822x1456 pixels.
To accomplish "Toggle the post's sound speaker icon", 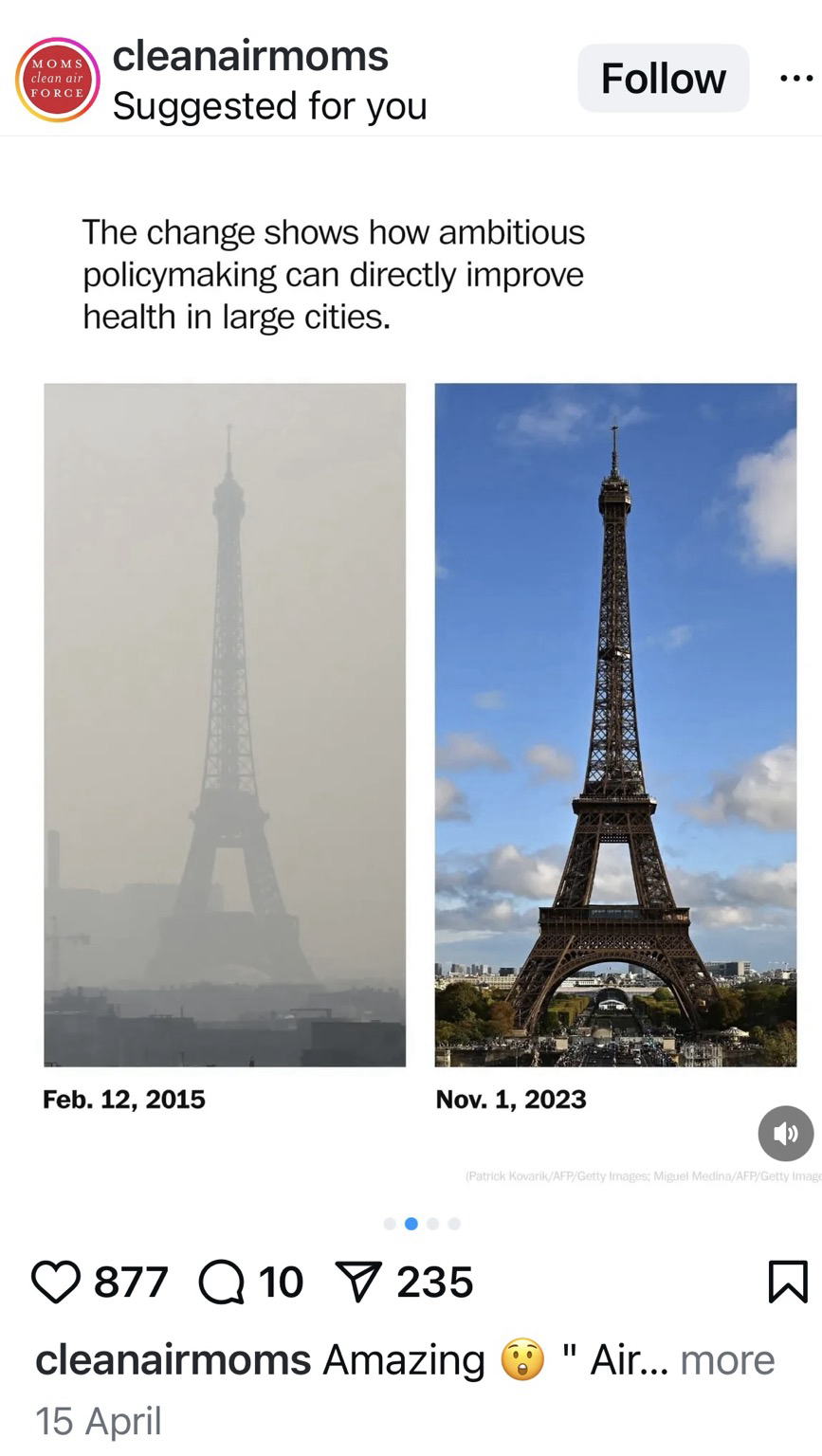I will tap(785, 1133).
